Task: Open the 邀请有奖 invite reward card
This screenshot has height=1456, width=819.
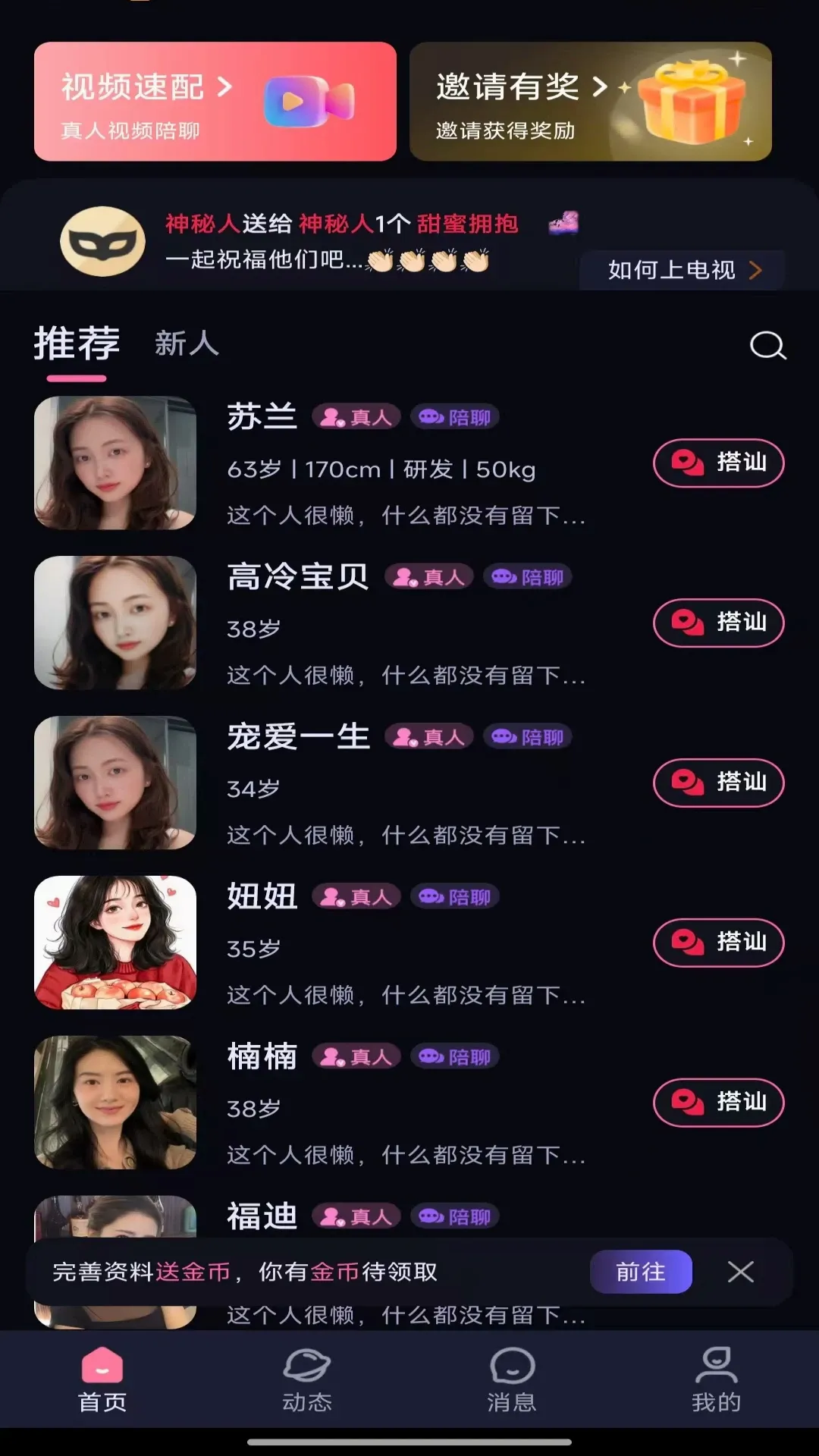Action: click(x=591, y=102)
